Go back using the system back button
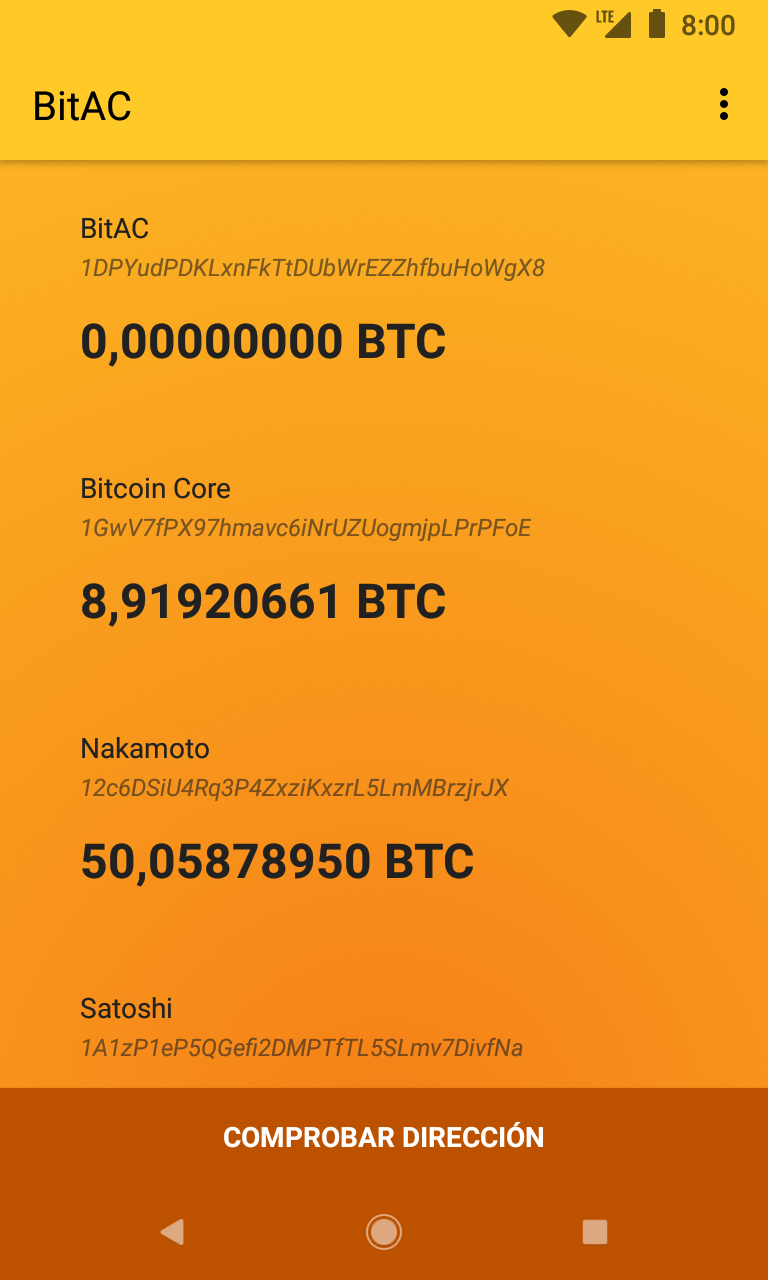 tap(172, 1231)
